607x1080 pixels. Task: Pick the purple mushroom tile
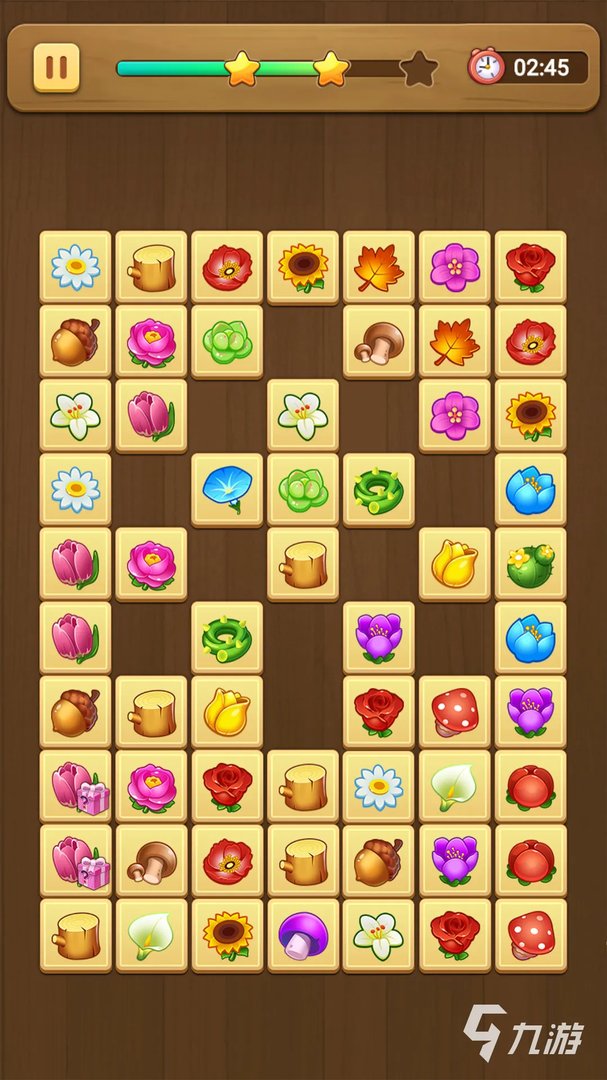(x=303, y=934)
